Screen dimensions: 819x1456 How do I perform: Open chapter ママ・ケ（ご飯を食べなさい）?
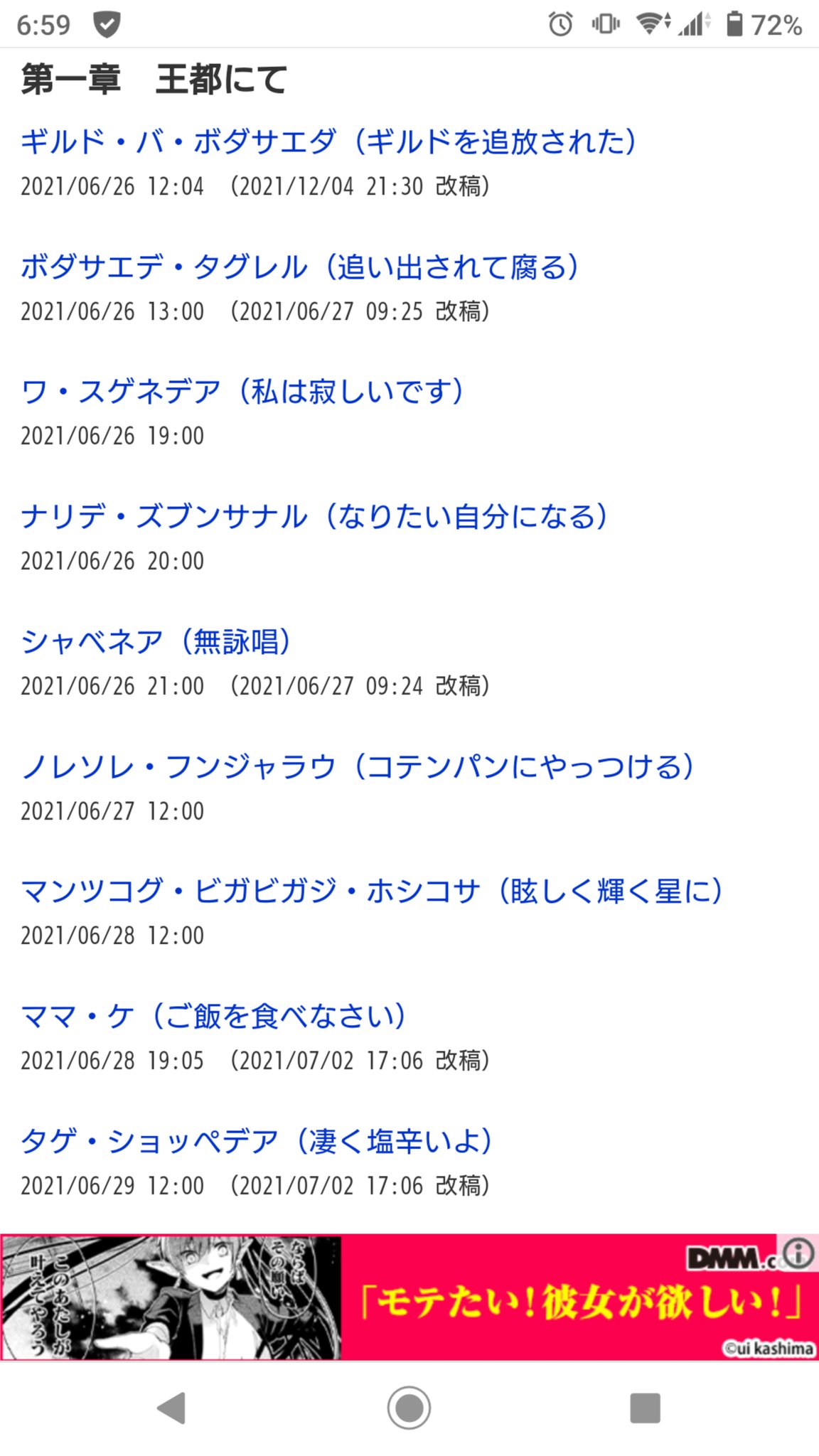(x=213, y=1016)
